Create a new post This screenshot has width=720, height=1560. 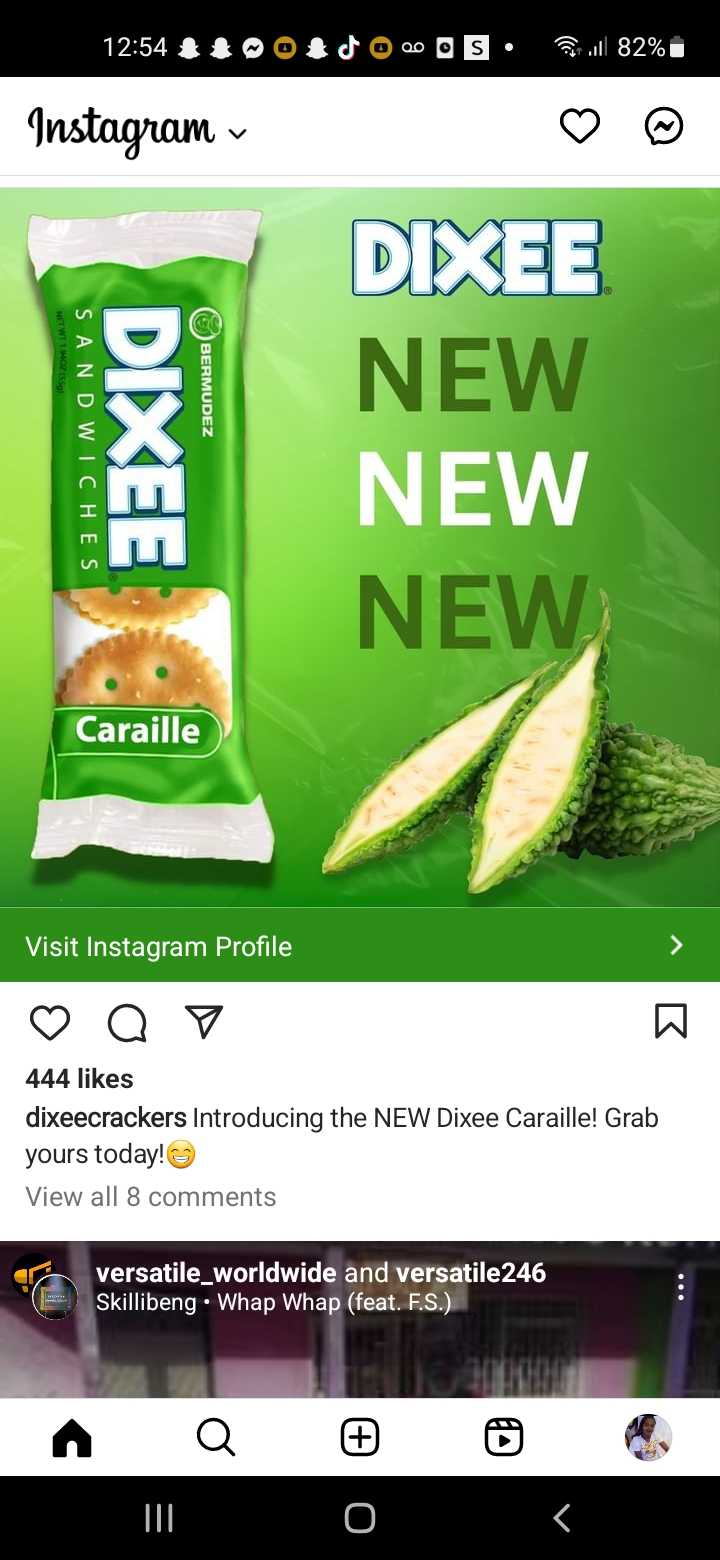tap(360, 1438)
